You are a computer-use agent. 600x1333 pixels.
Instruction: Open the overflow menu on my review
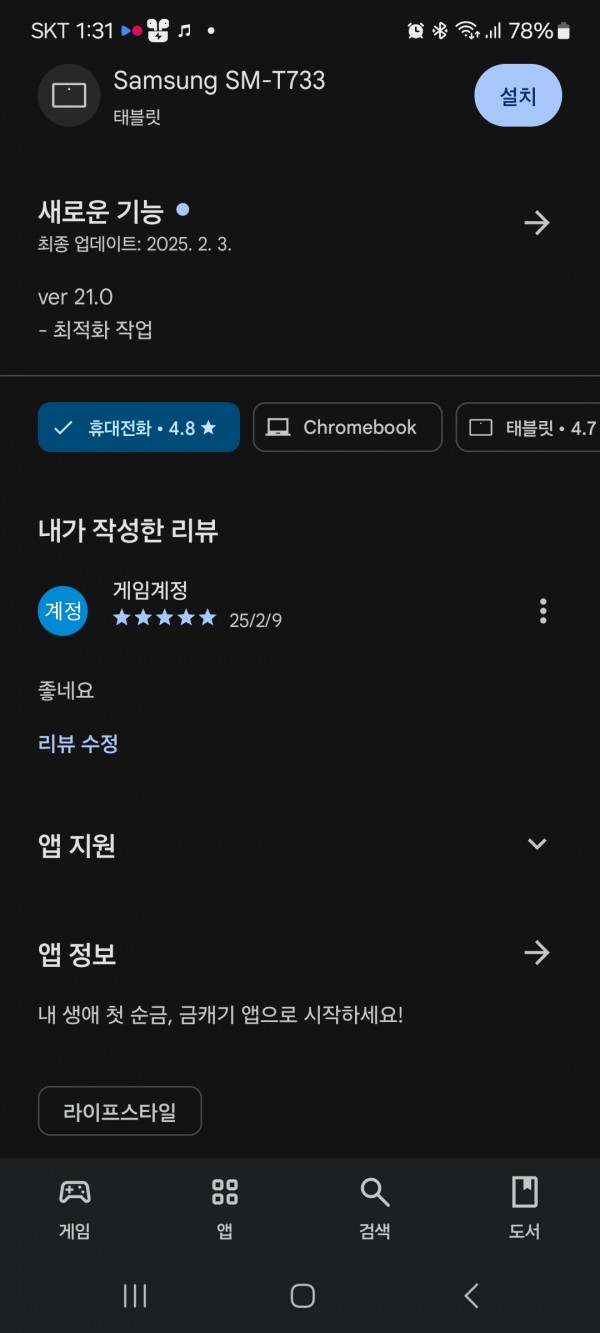coord(543,611)
